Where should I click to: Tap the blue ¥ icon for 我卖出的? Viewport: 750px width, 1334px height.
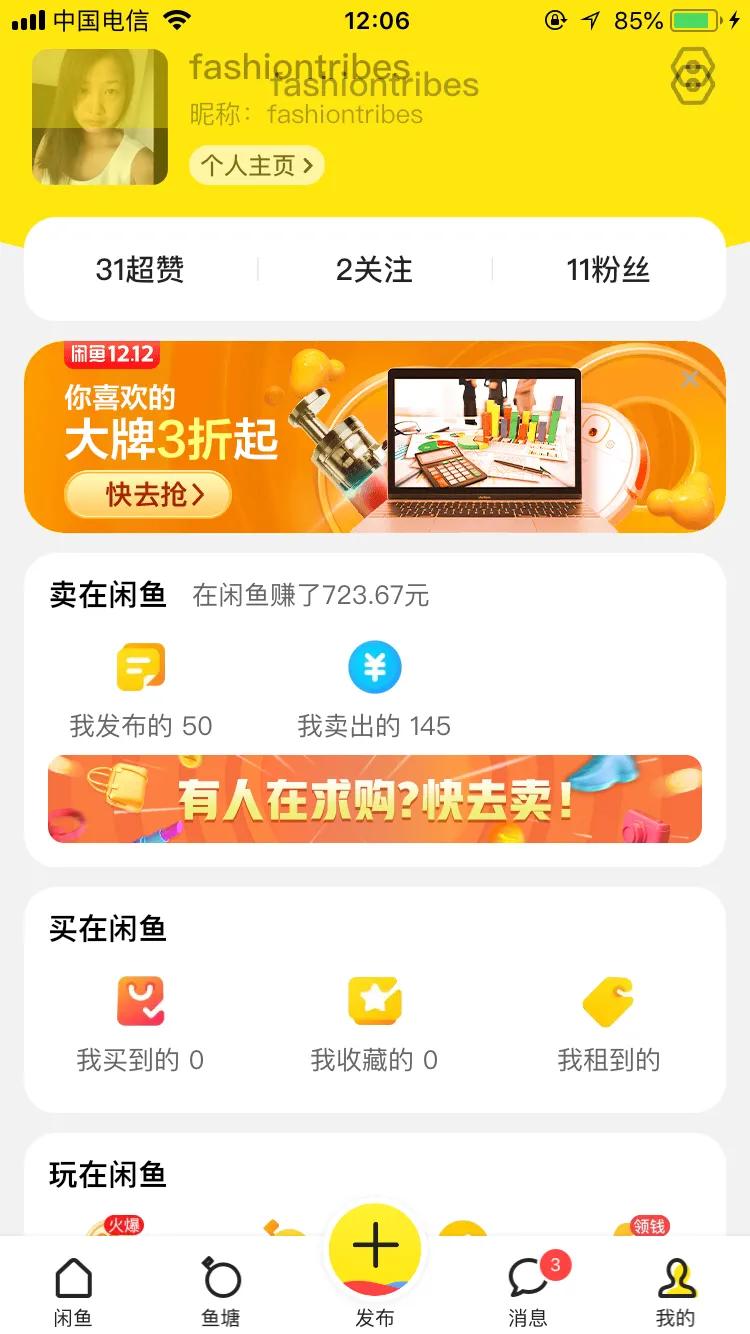coord(374,665)
